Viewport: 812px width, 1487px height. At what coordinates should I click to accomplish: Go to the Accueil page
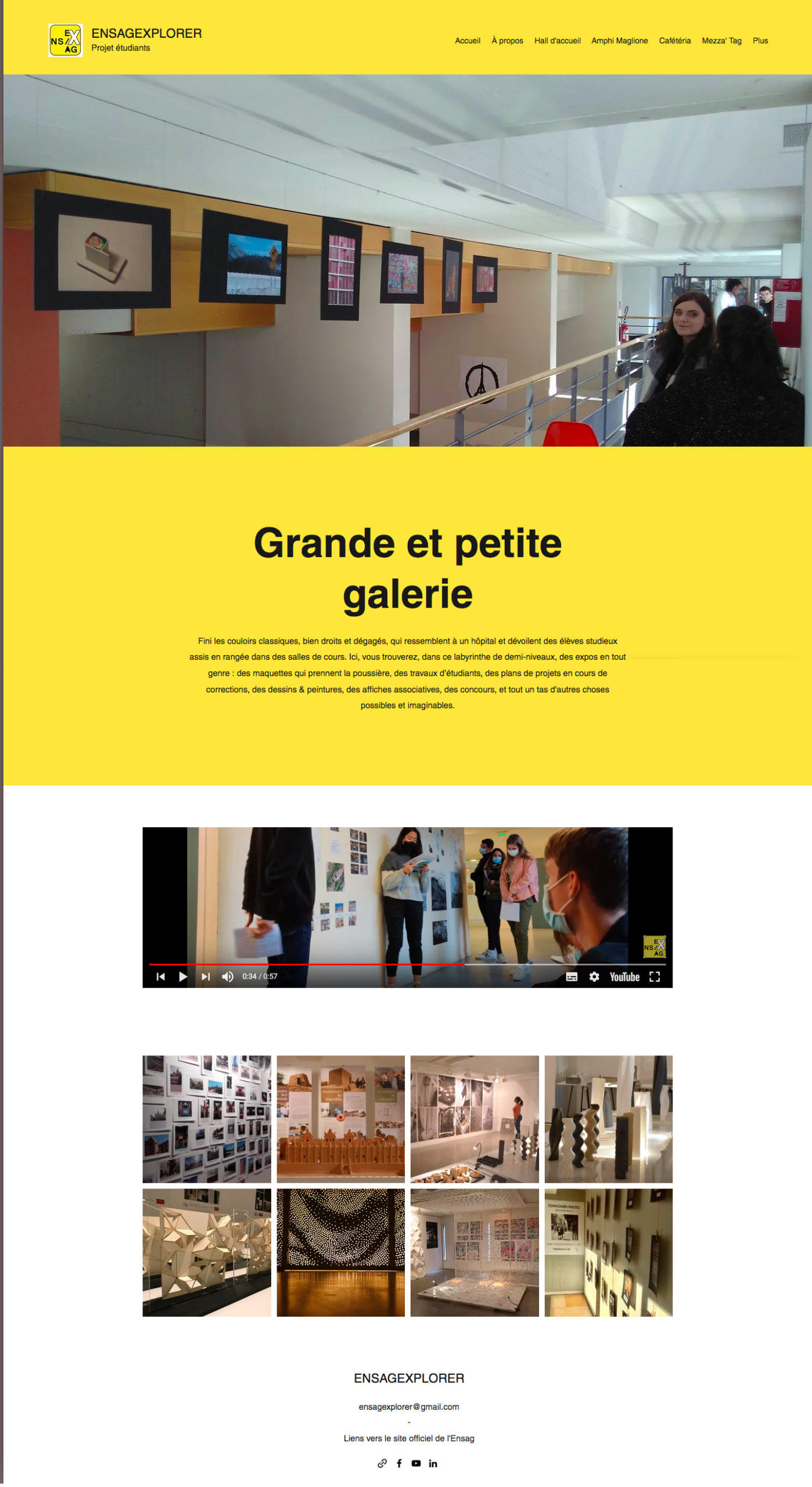pos(468,41)
